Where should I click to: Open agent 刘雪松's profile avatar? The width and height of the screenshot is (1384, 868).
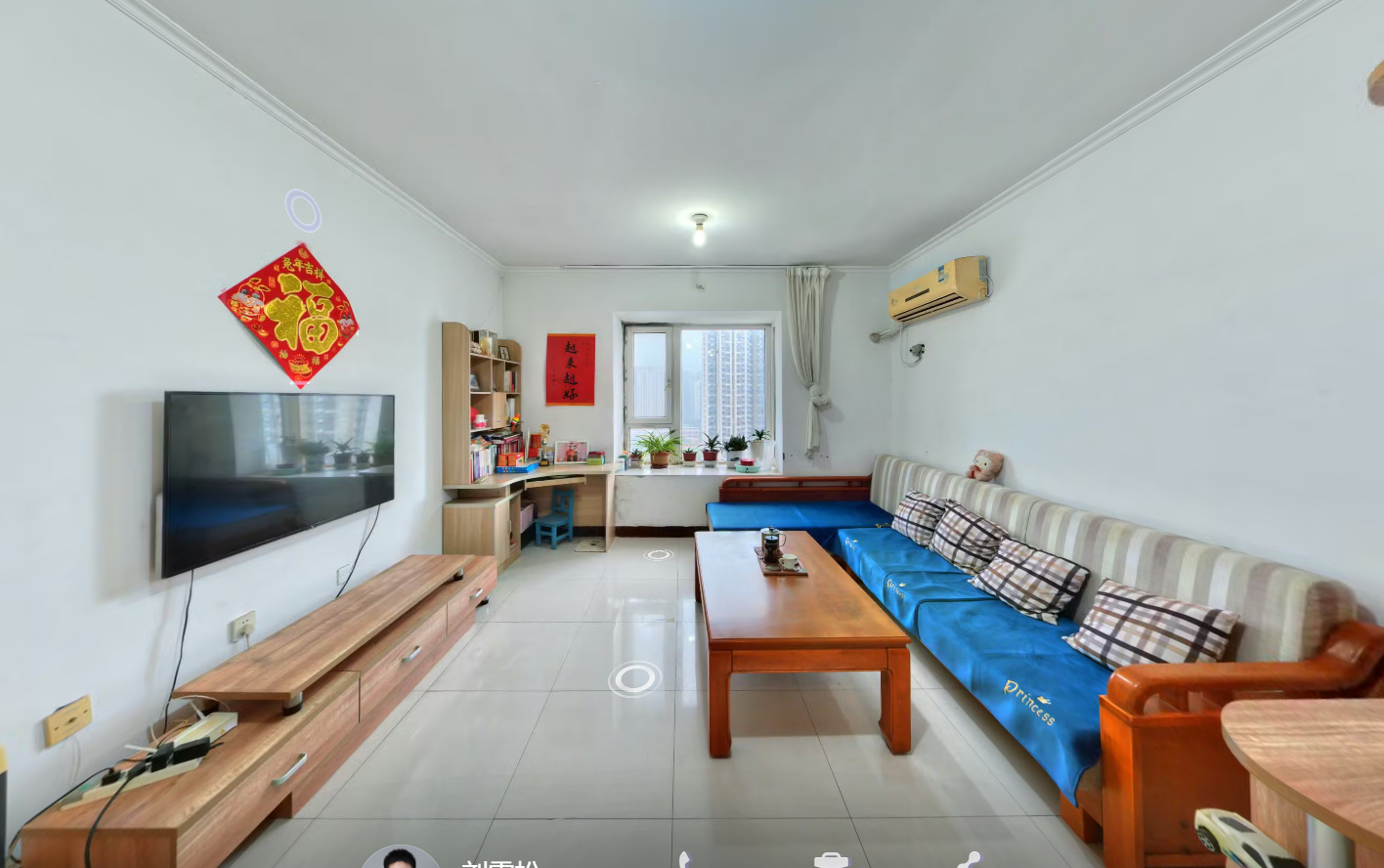400,858
